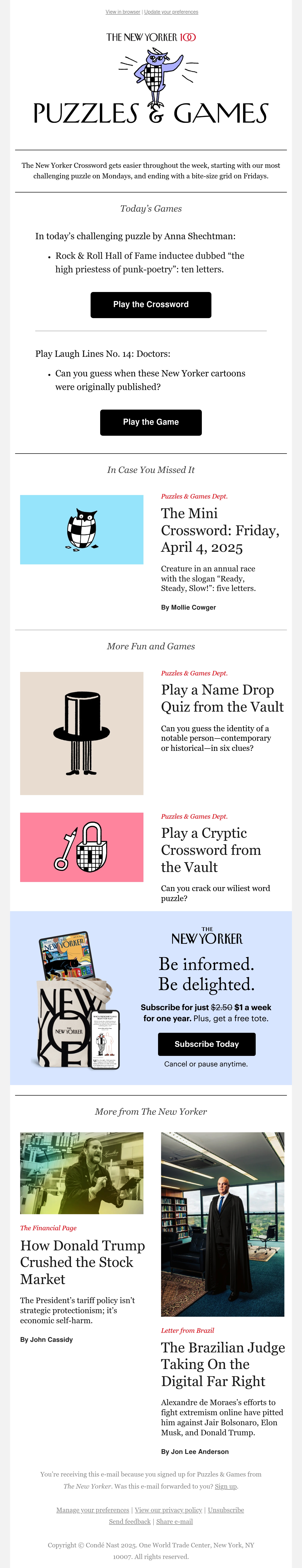The image size is (302, 1568).
Task: Tap the Play the Game button
Action: (151, 422)
